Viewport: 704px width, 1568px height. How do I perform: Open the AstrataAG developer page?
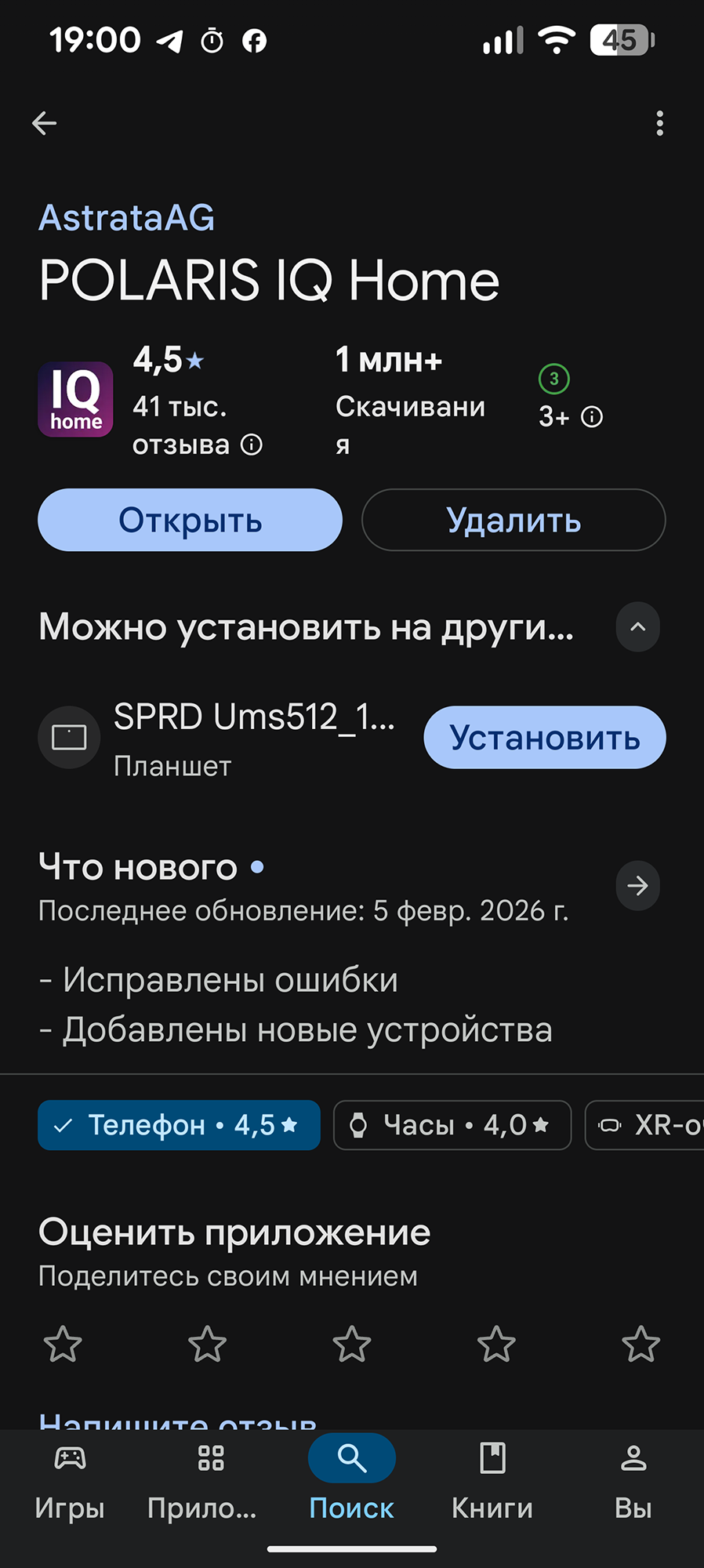click(x=126, y=218)
